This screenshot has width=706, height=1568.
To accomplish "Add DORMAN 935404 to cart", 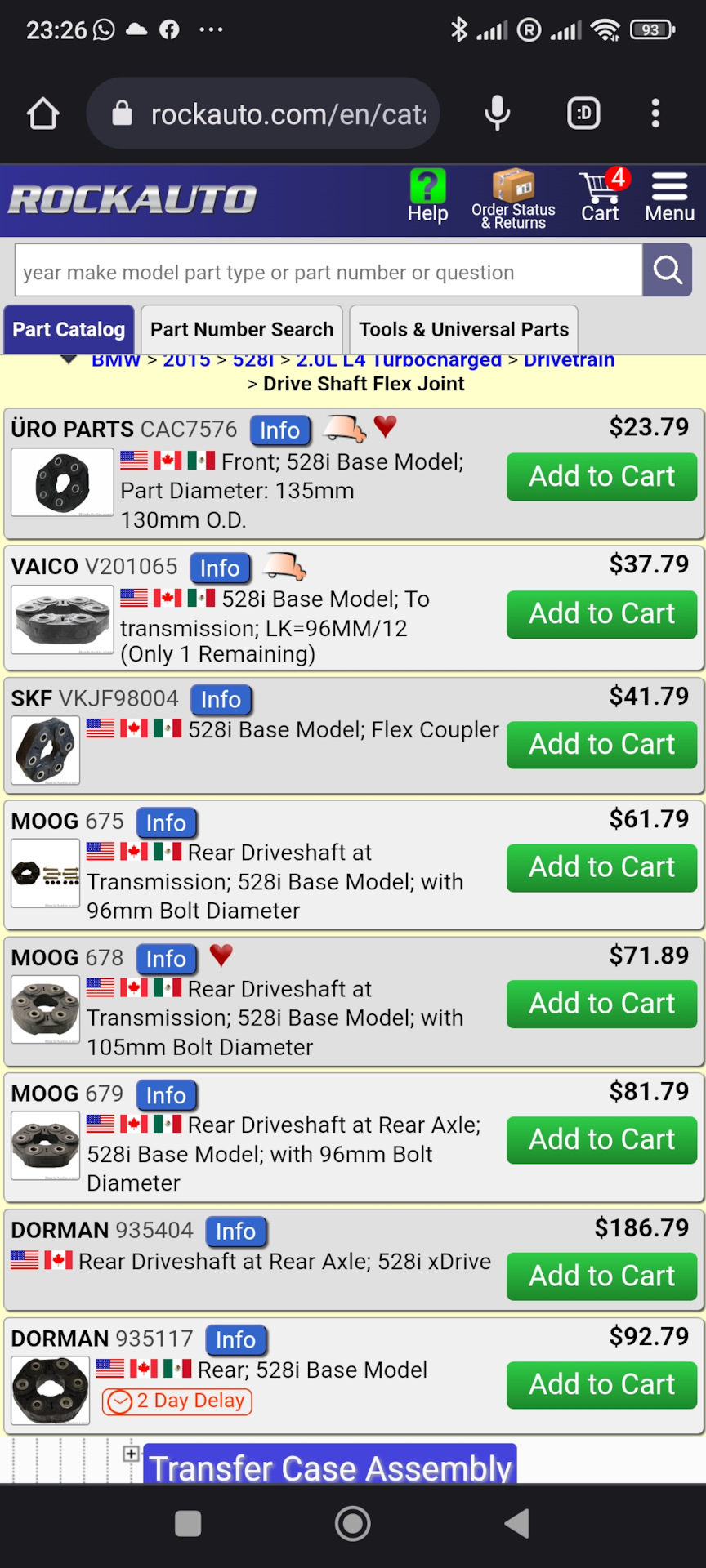I will (x=601, y=1276).
